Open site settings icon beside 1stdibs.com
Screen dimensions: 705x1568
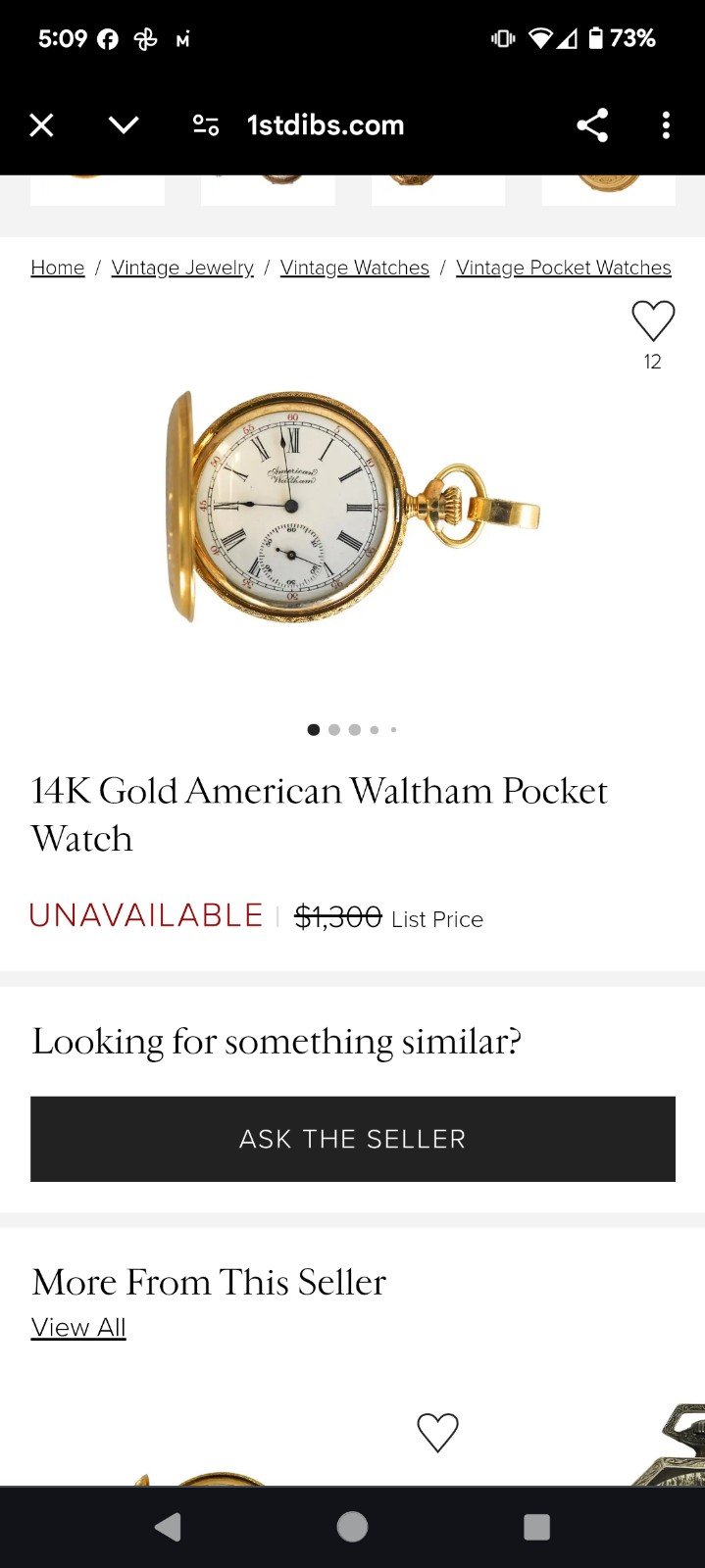[206, 125]
